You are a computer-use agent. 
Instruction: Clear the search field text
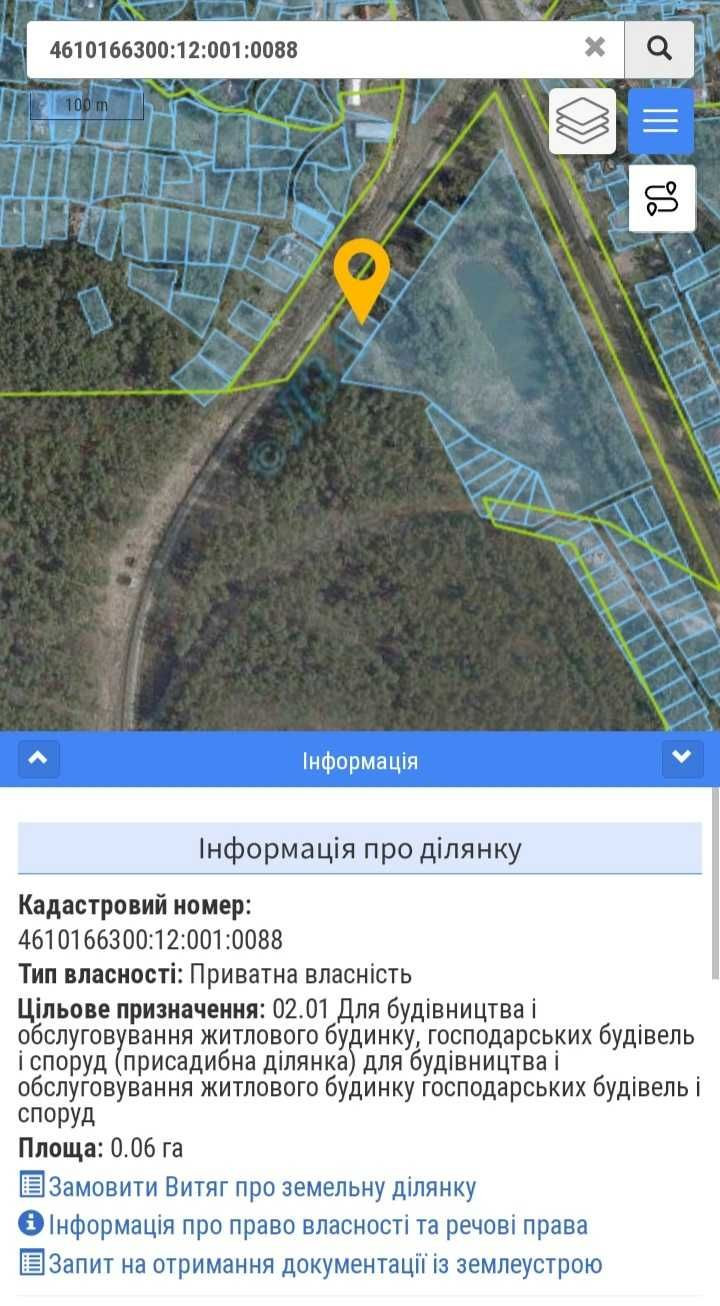595,47
